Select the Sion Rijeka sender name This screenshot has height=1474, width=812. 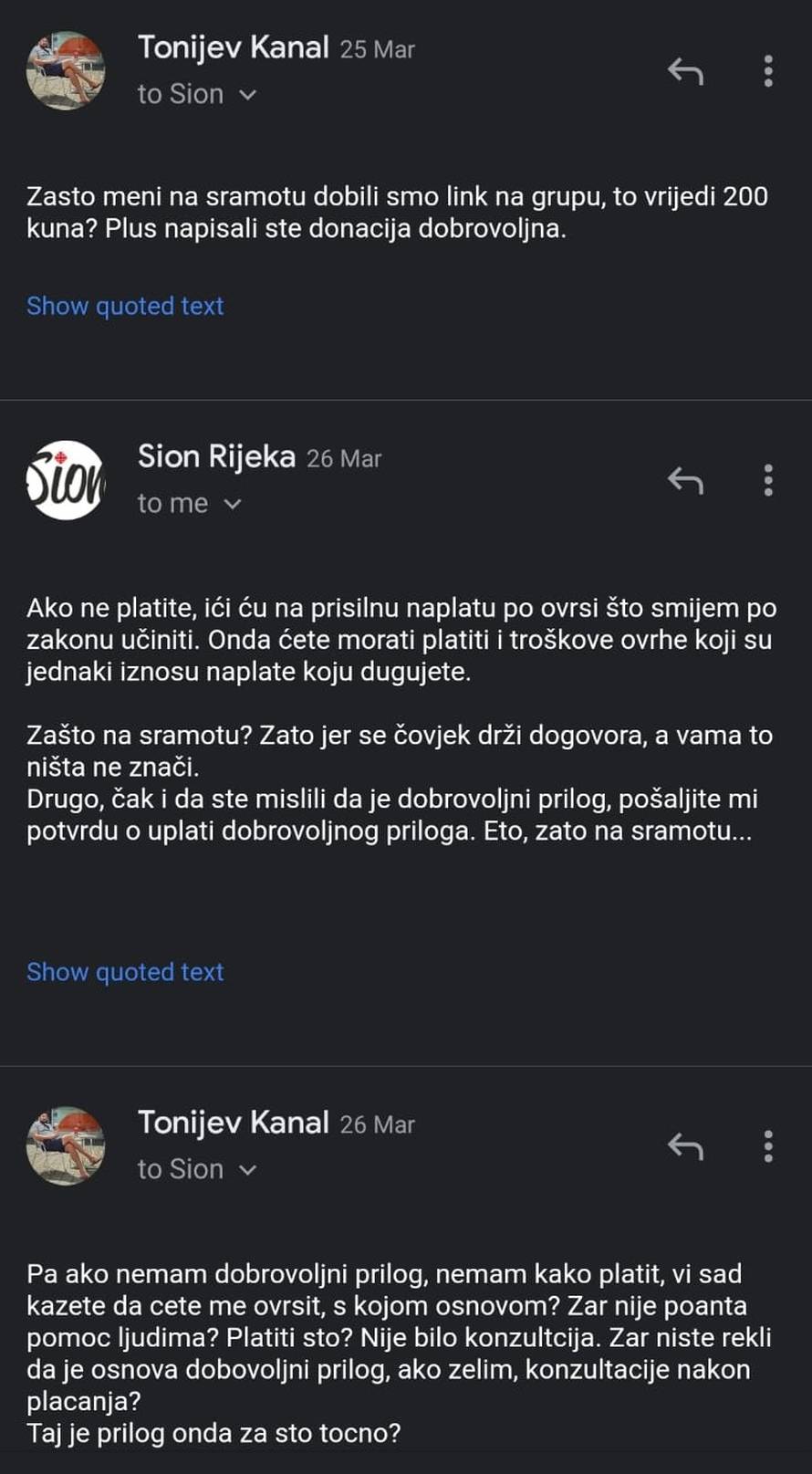point(217,456)
